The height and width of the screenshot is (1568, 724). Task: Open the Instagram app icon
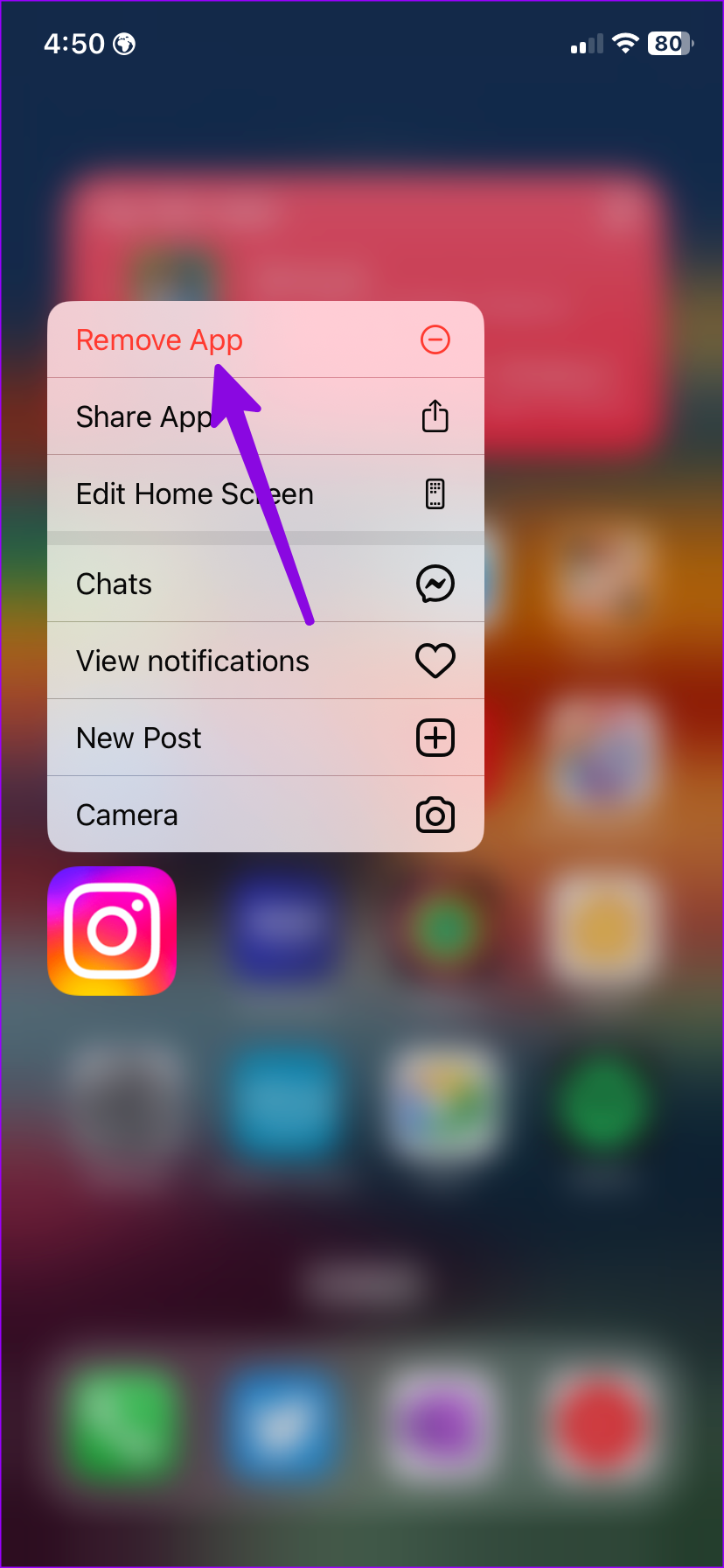(x=111, y=930)
